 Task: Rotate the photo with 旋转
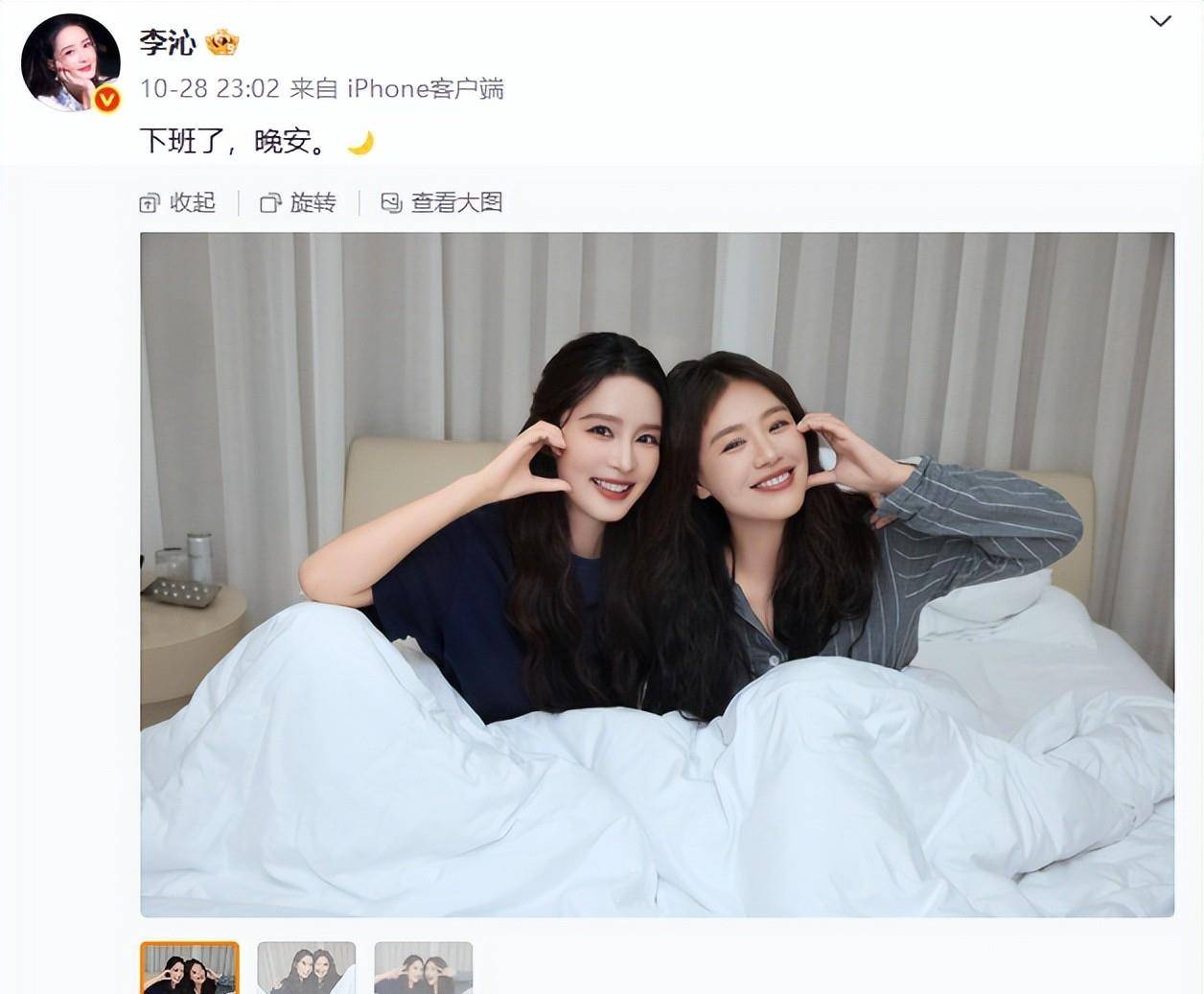click(299, 202)
